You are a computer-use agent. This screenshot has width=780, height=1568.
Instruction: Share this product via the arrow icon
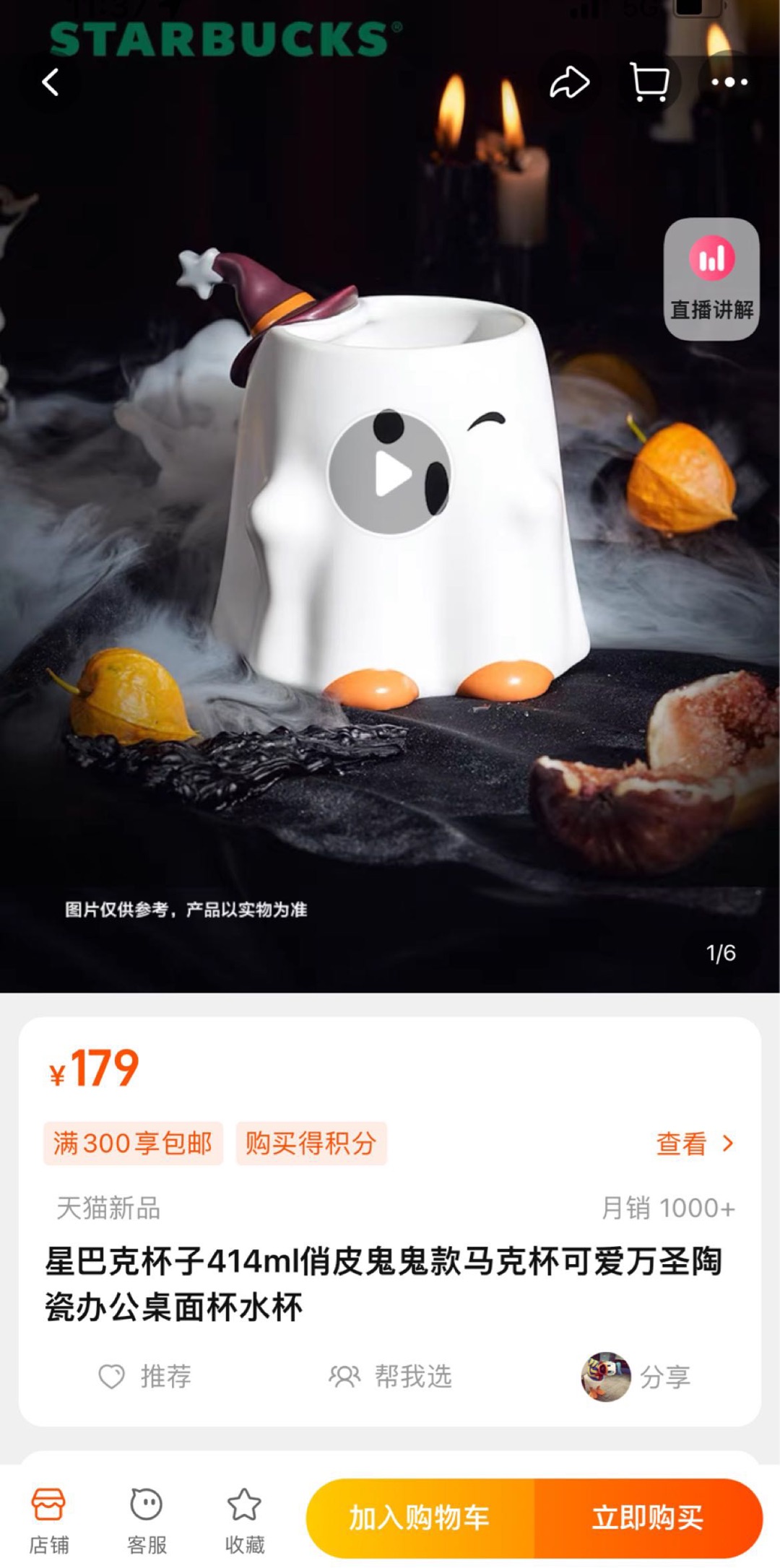pyautogui.click(x=569, y=82)
